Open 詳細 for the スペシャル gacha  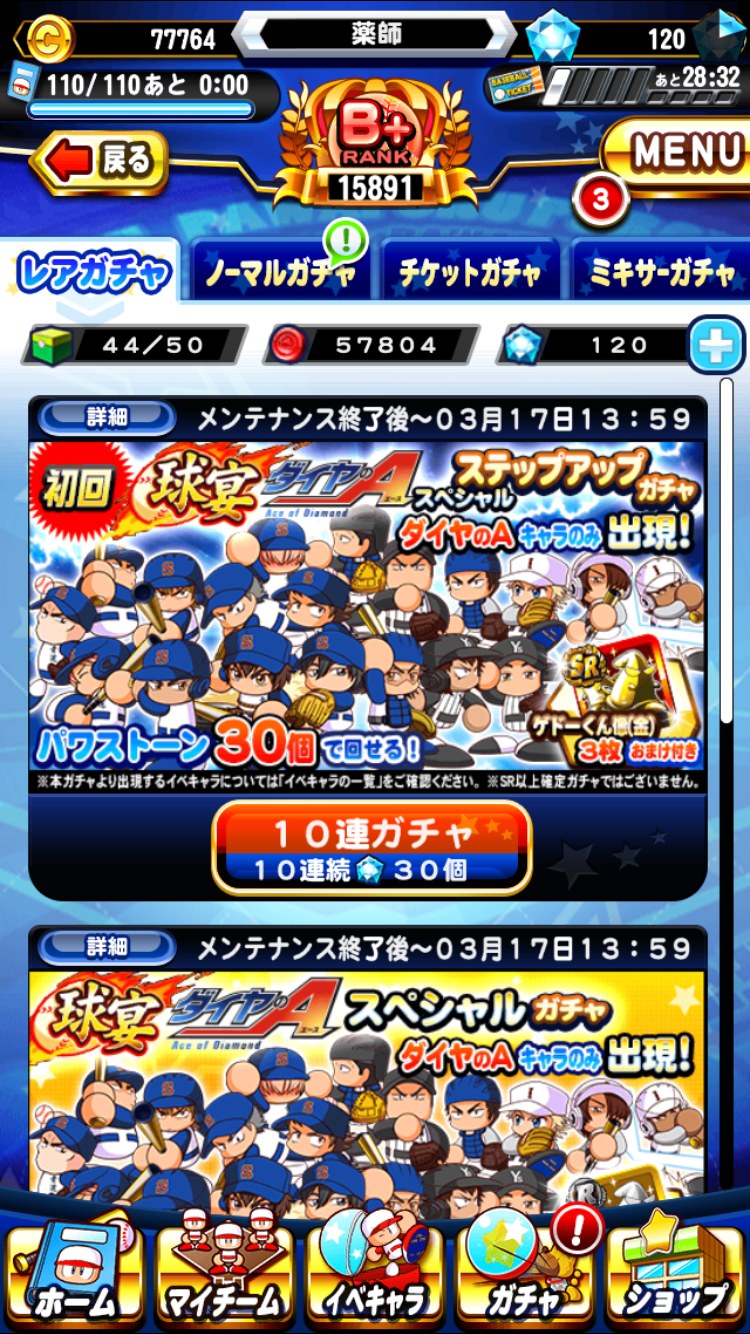pos(106,946)
